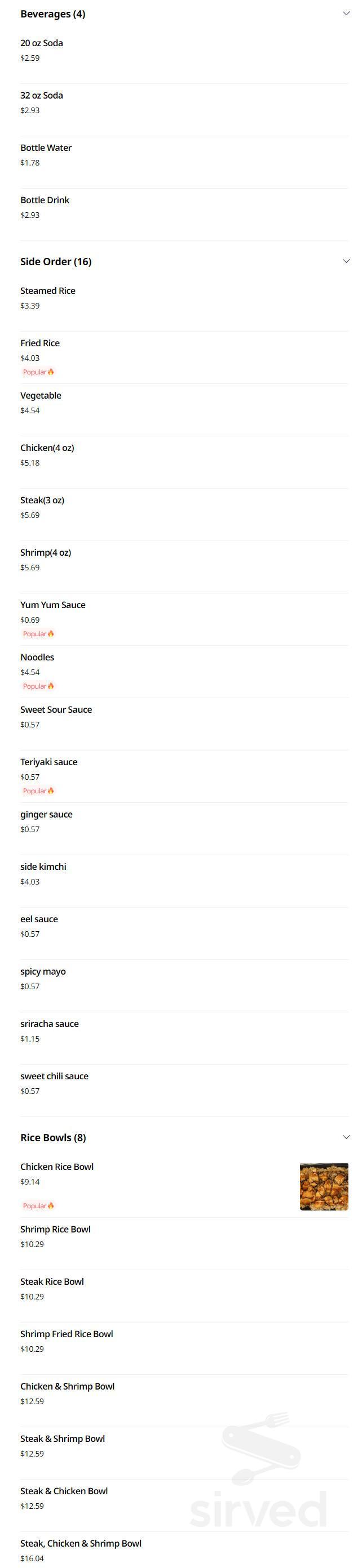Open Steak, Chicken & Shrimp Bowl

[81, 1543]
